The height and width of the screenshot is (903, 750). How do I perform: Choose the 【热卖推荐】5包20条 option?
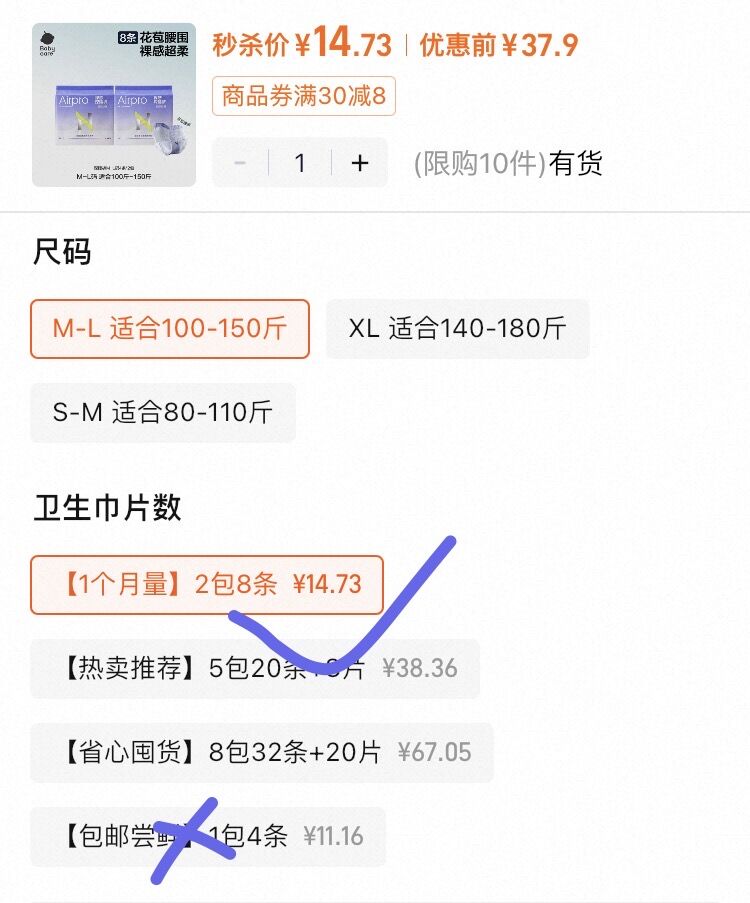254,668
